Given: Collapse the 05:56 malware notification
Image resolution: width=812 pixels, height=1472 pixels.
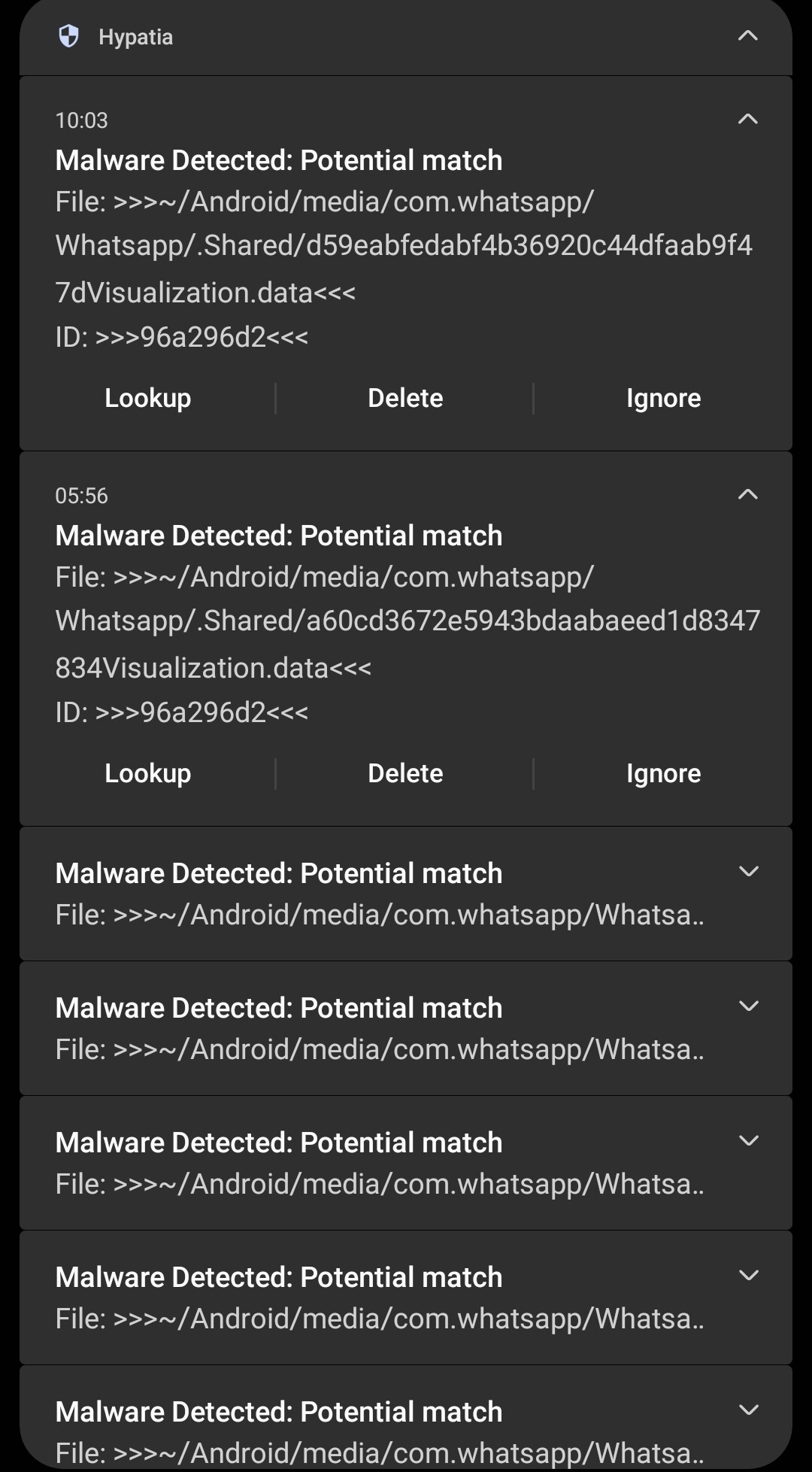Looking at the screenshot, I should pos(747,494).
